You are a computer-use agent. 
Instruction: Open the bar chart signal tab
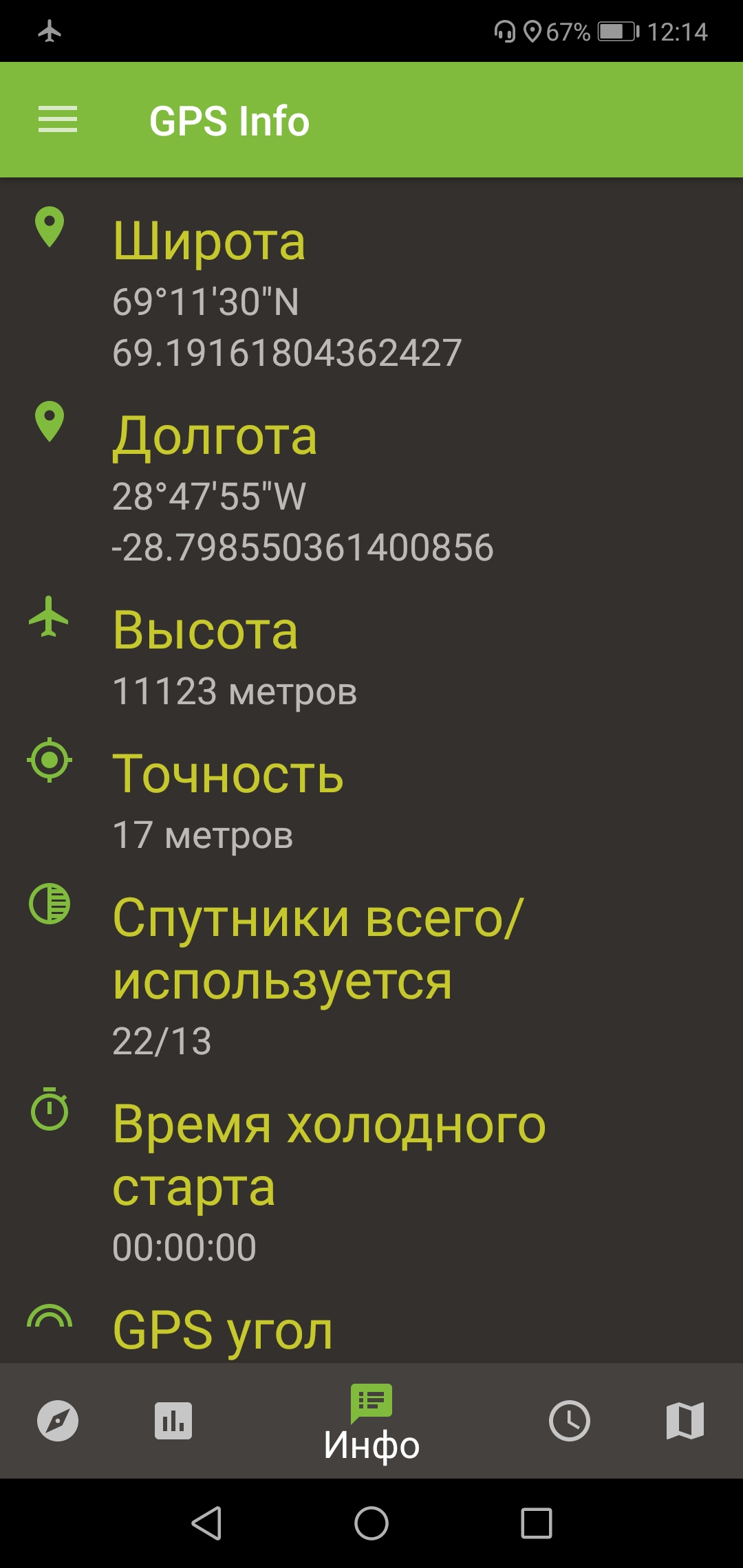pyautogui.click(x=173, y=1421)
